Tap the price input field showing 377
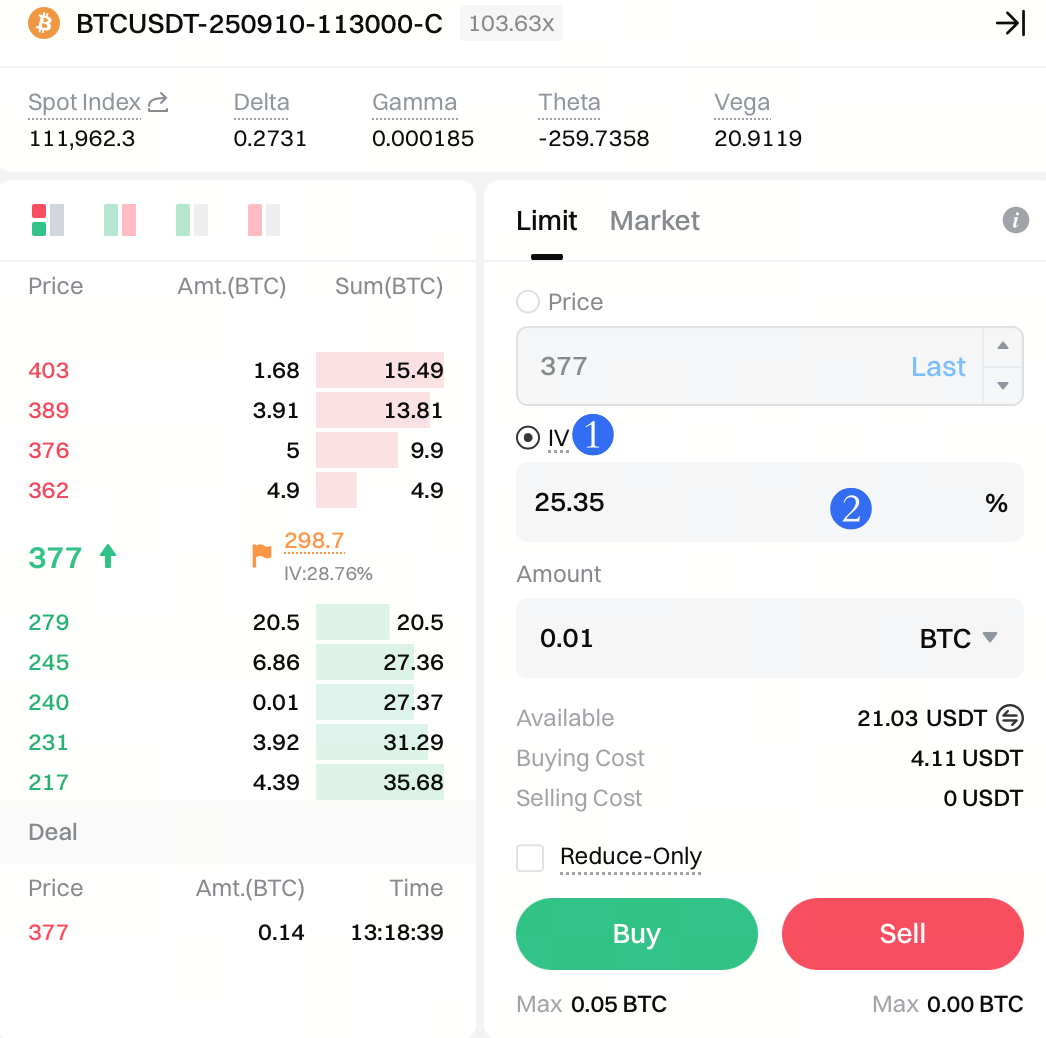 [700, 366]
